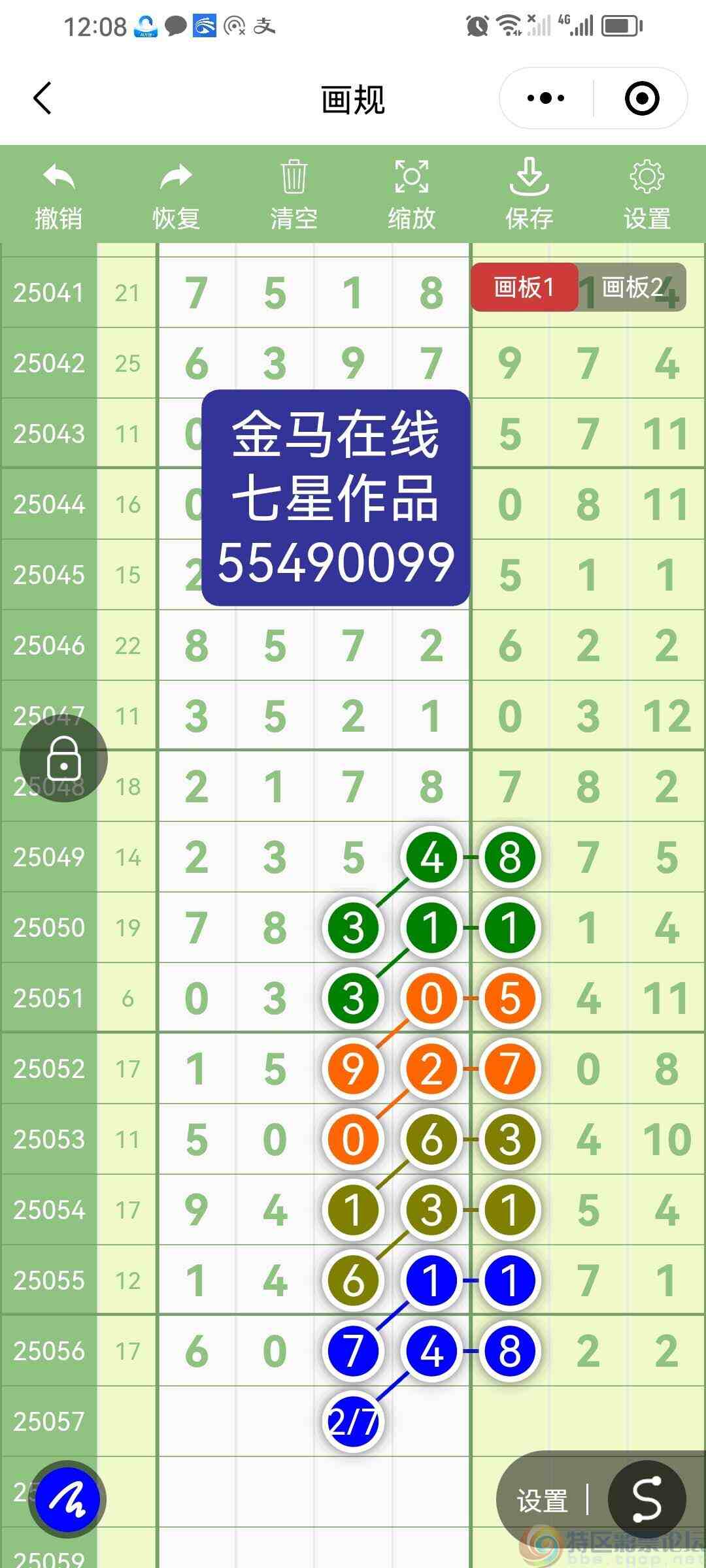The width and height of the screenshot is (706, 1568).
Task: Open the 设置 gear icon in toolbar
Action: click(x=647, y=177)
